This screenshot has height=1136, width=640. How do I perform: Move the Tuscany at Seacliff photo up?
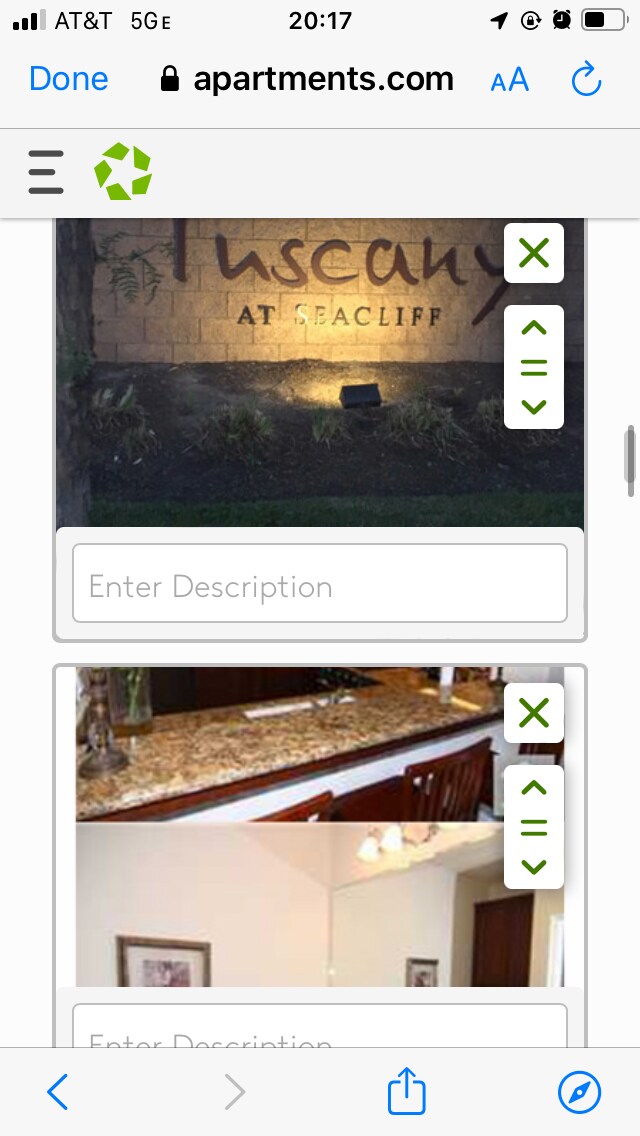pos(534,328)
